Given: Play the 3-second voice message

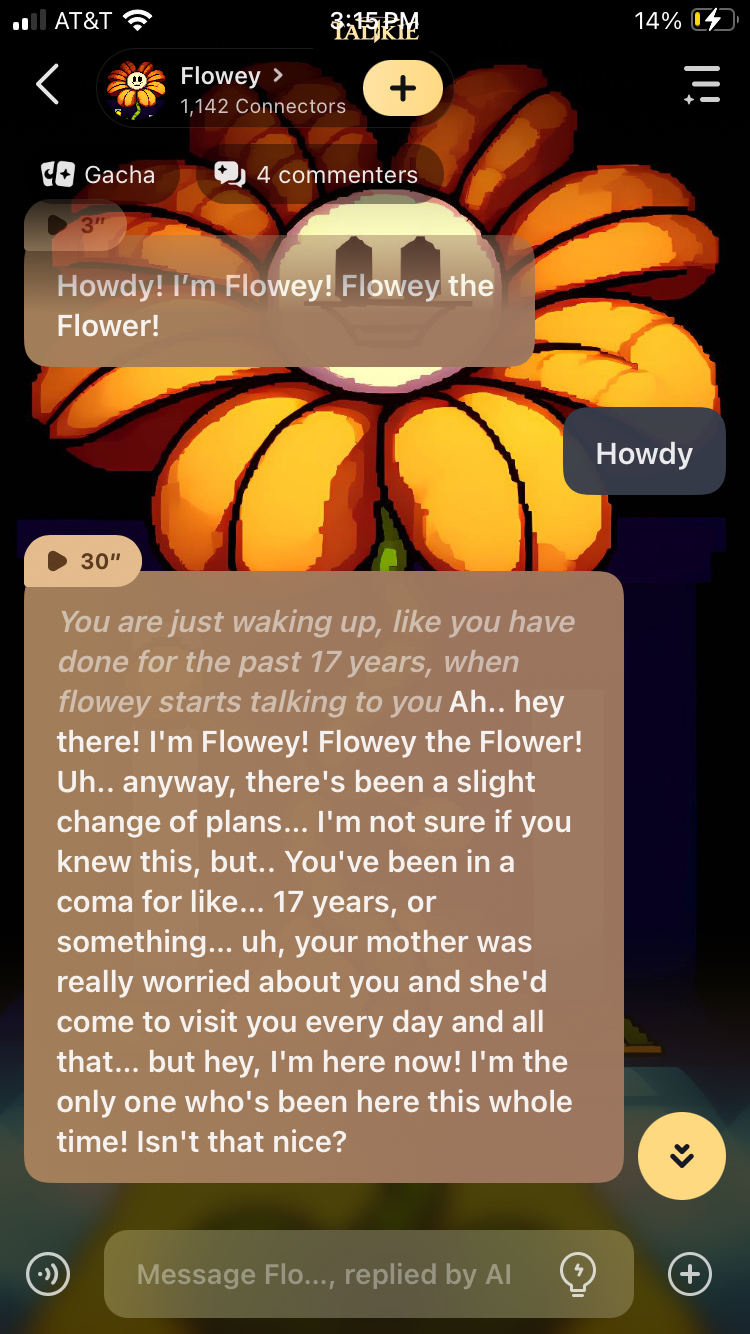Looking at the screenshot, I should pos(75,225).
